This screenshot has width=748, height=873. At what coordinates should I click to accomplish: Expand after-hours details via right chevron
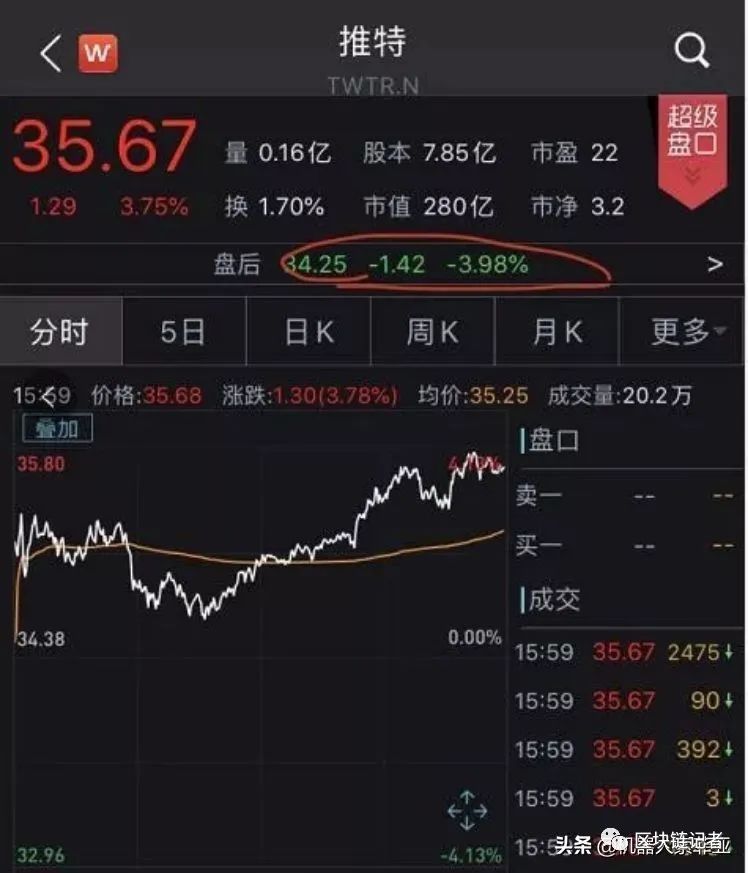click(714, 263)
